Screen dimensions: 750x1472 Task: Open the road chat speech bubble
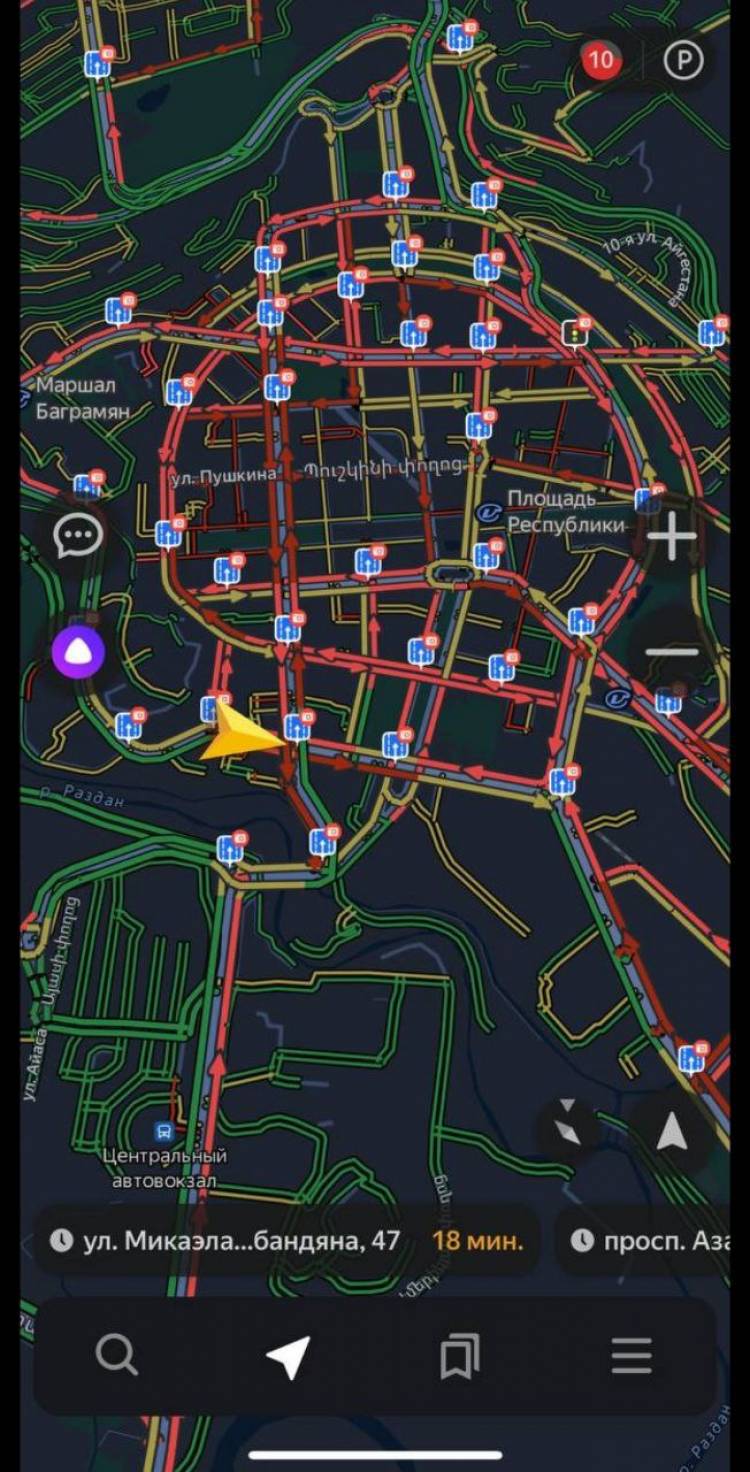coord(78,536)
